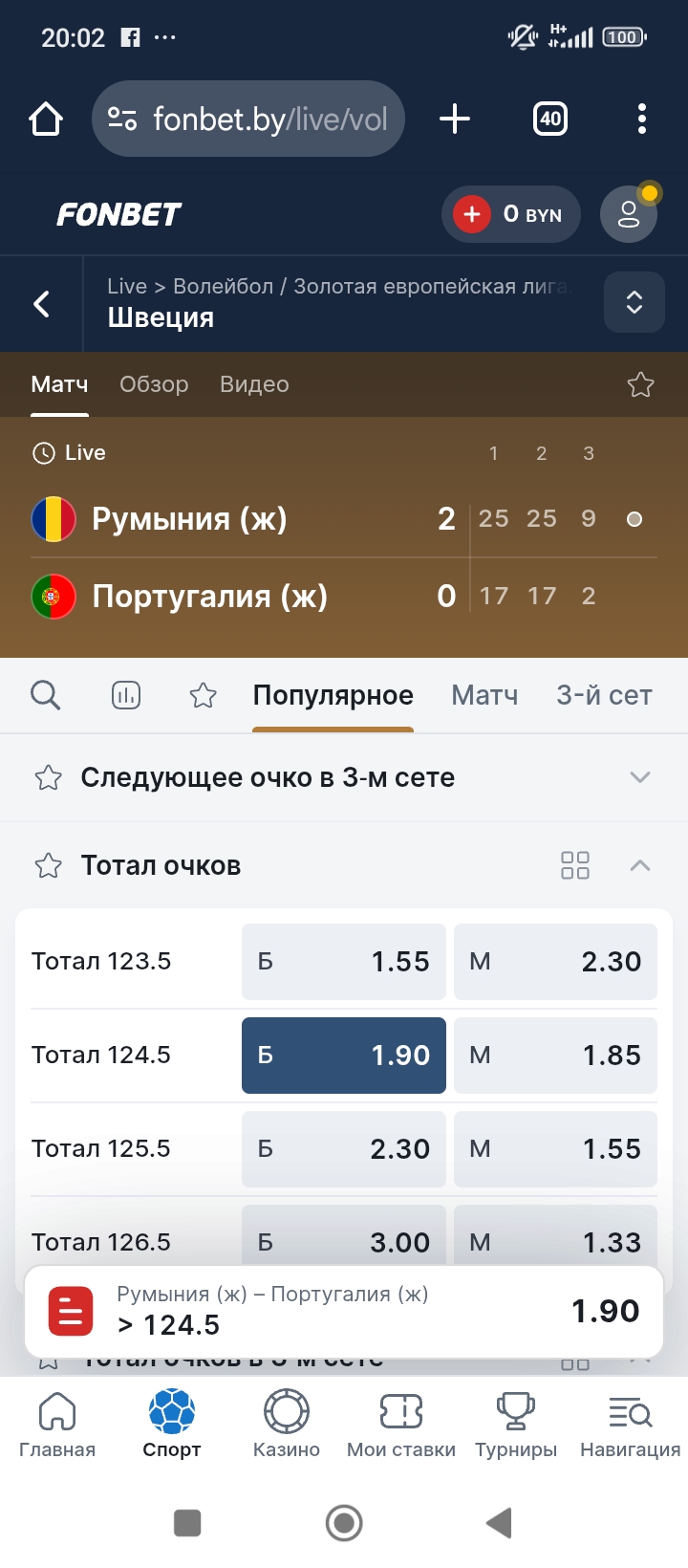Viewport: 688px width, 1568px height.
Task: Click the deposit 0 BYN button
Action: click(510, 214)
